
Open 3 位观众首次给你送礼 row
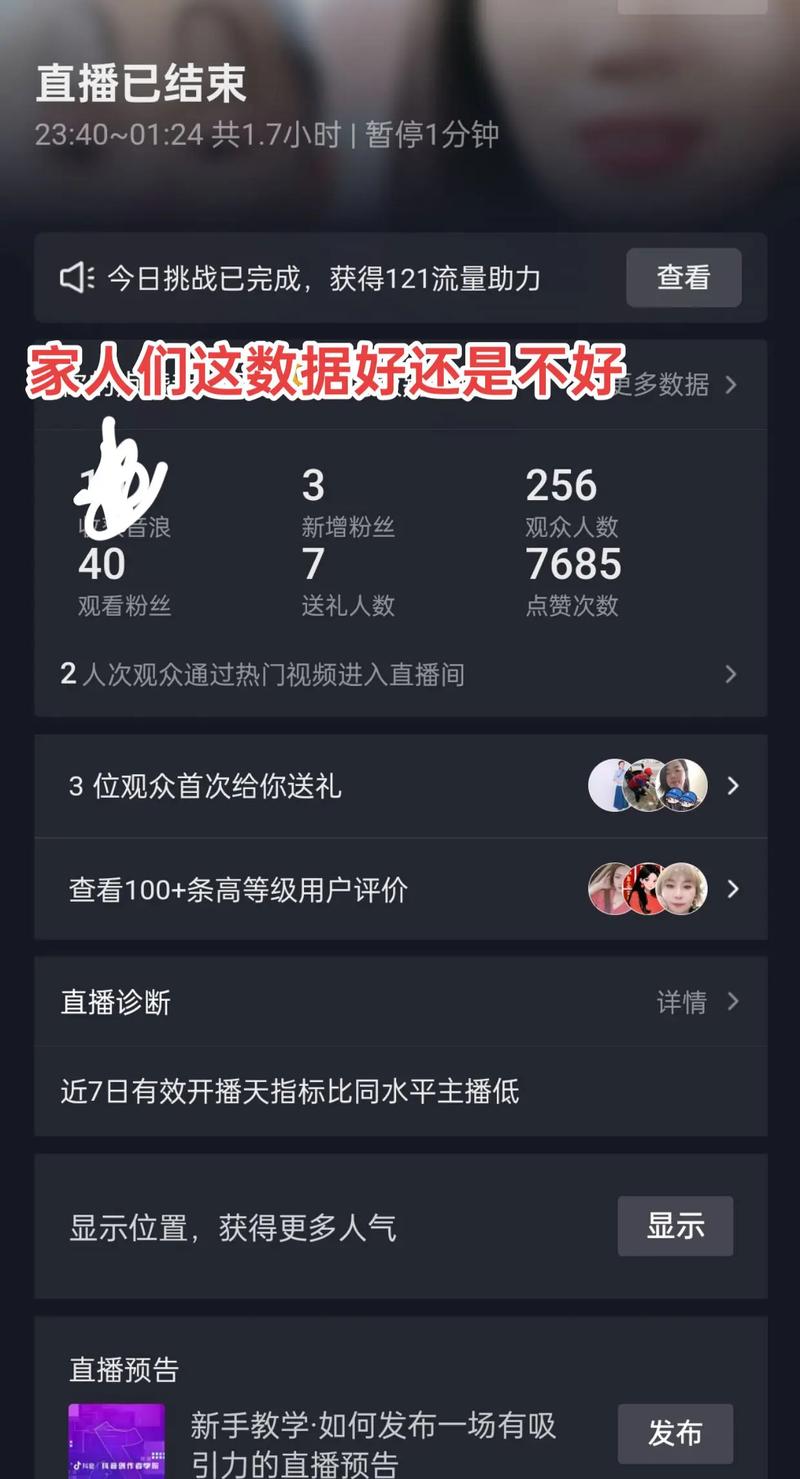tap(400, 786)
